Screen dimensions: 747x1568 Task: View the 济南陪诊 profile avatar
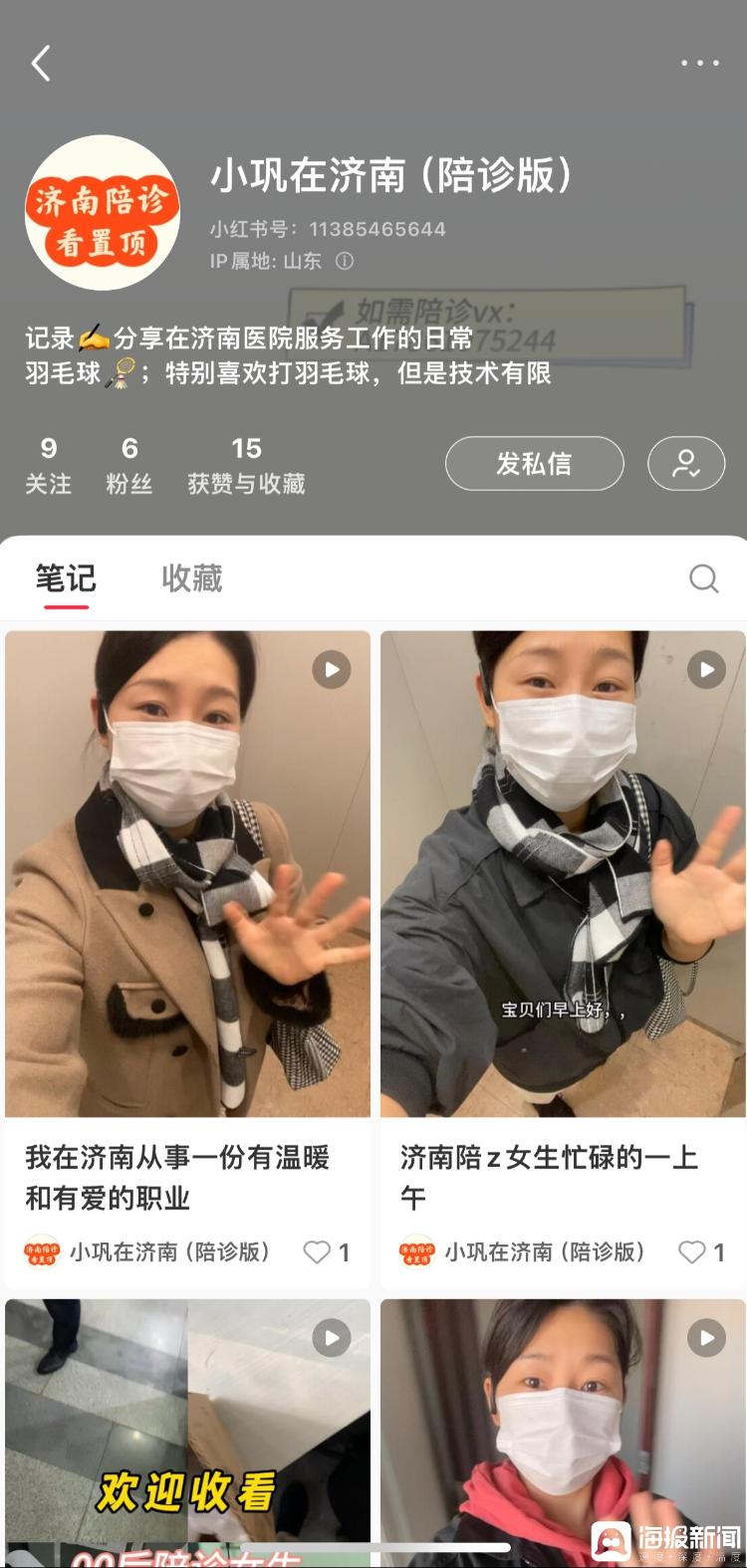point(102,213)
